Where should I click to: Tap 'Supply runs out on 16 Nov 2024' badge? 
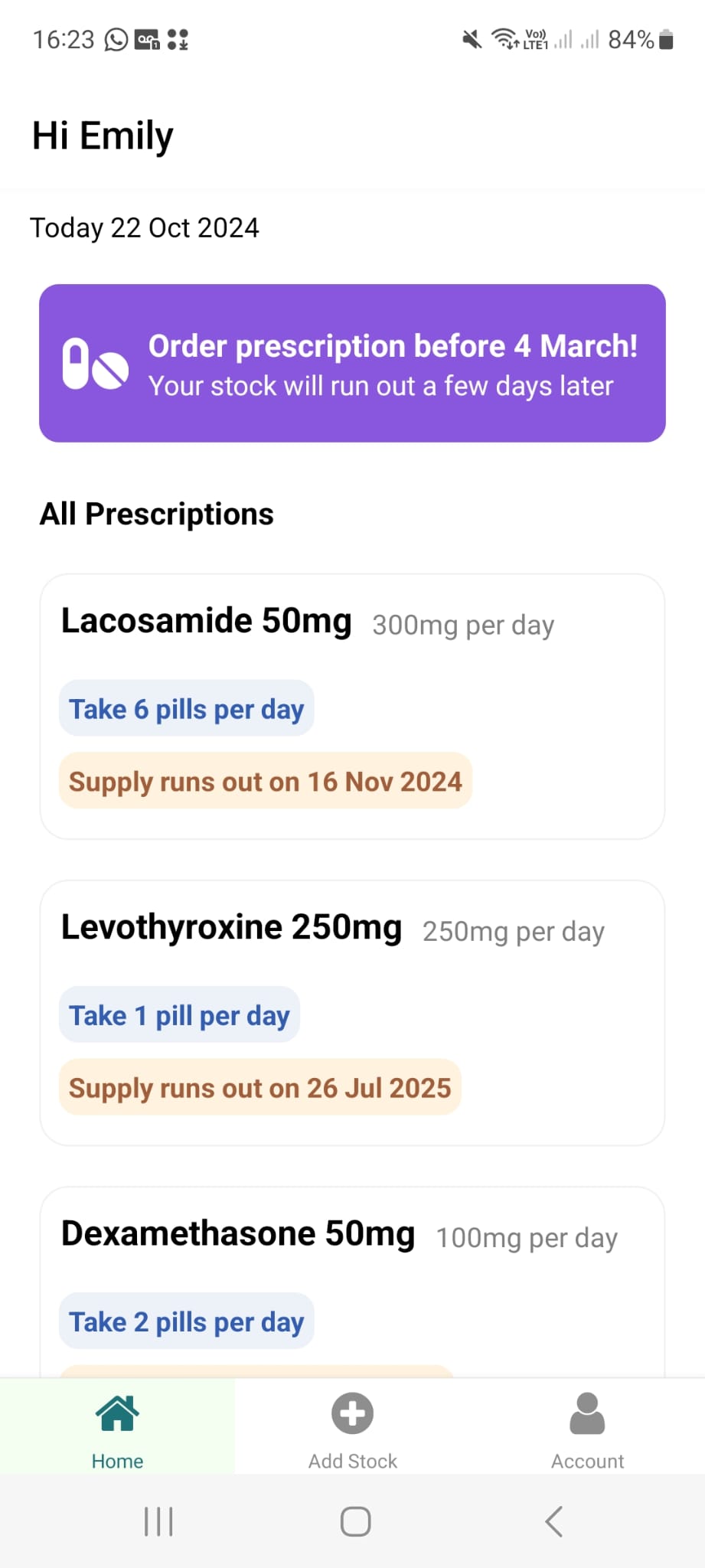point(265,781)
